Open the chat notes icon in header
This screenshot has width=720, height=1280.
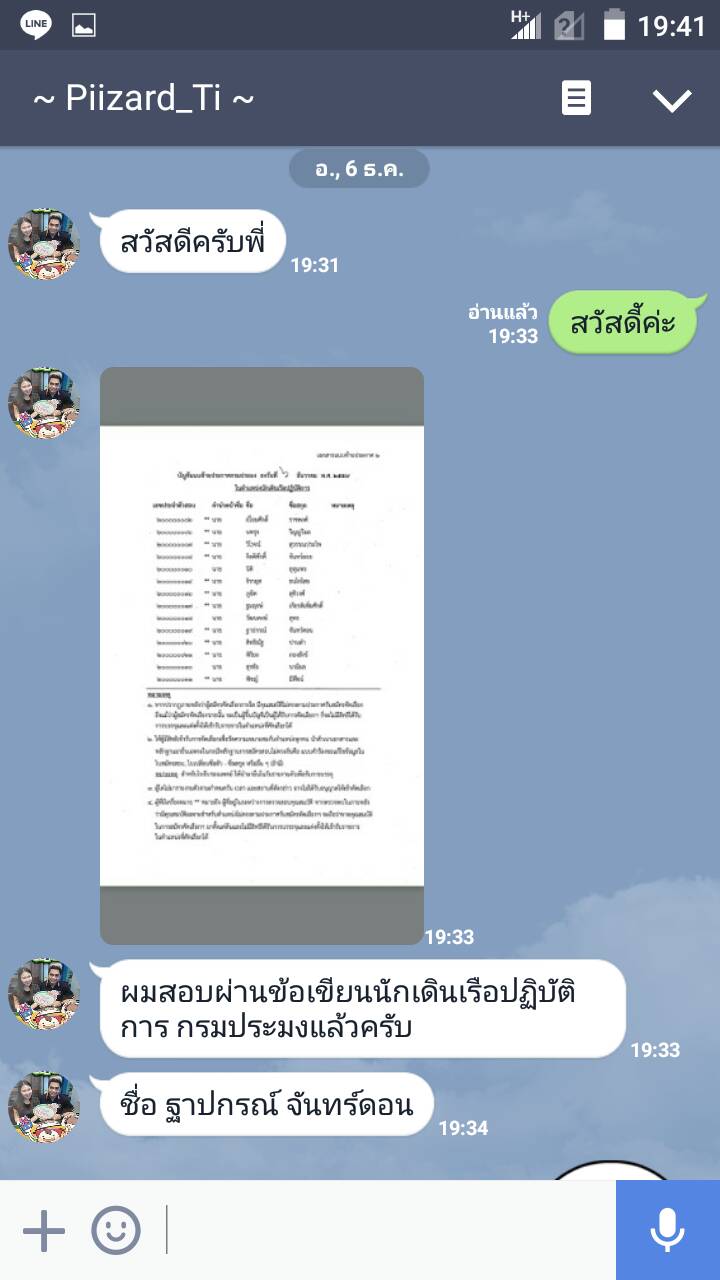[x=576, y=99]
